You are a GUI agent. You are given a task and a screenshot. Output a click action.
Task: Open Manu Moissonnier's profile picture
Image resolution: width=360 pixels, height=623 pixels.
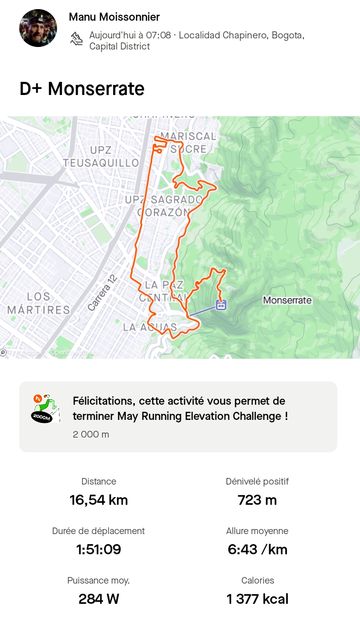click(x=38, y=29)
